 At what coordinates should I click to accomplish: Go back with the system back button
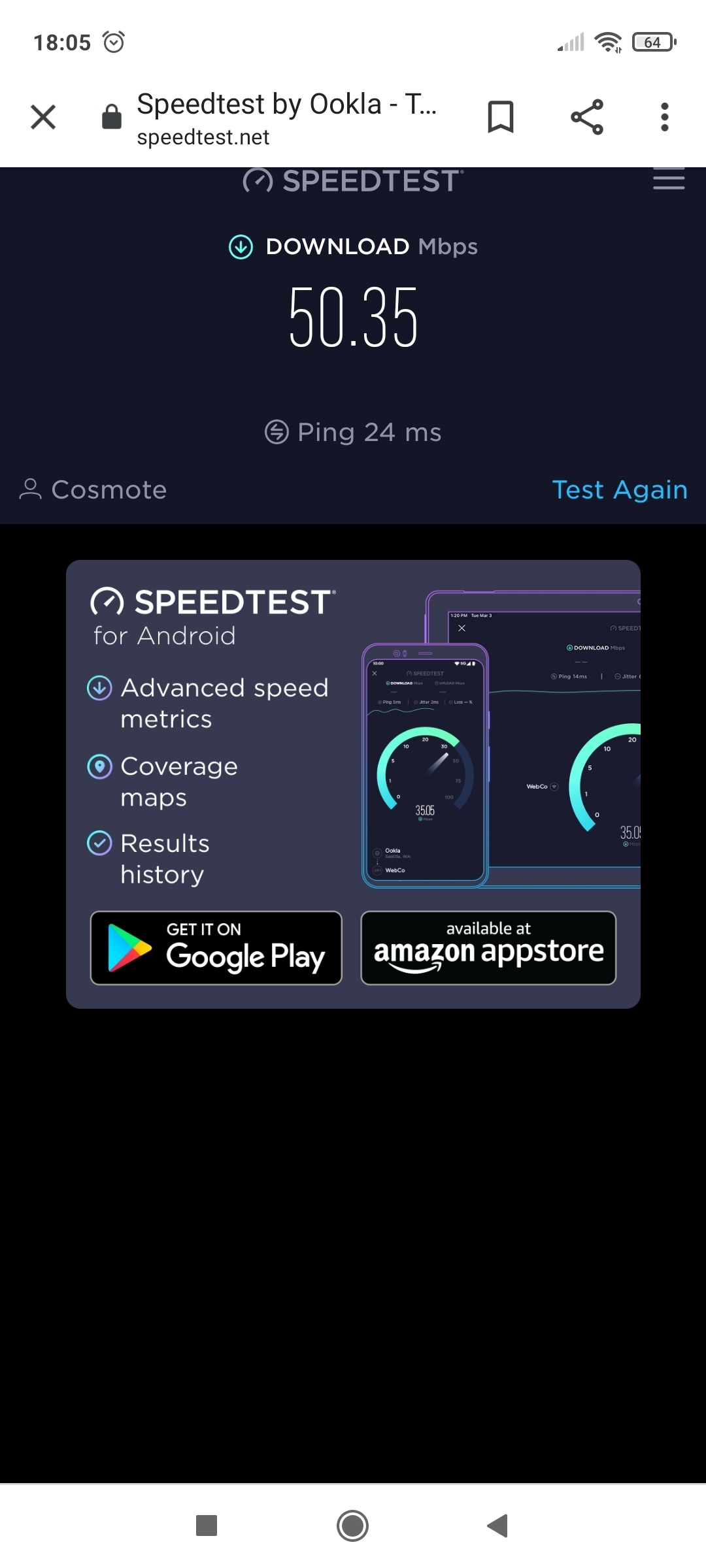[x=497, y=1526]
